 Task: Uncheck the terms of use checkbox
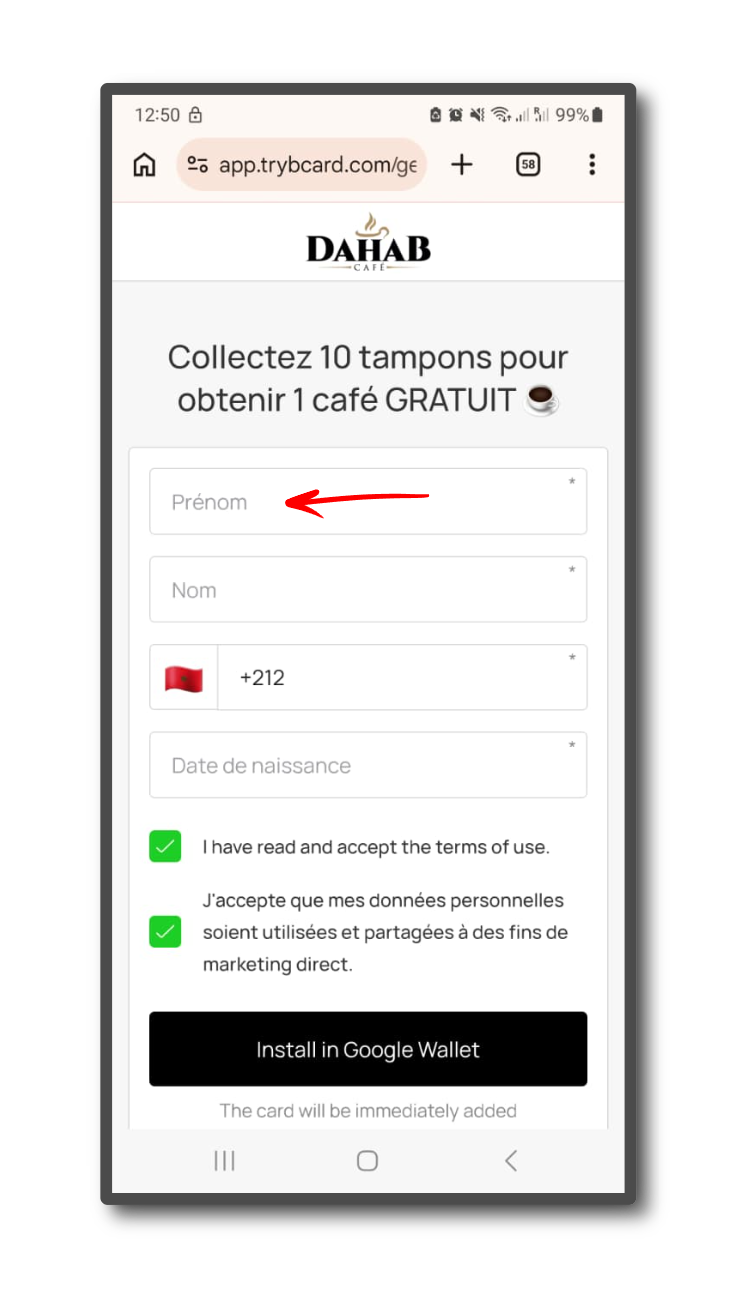click(166, 847)
